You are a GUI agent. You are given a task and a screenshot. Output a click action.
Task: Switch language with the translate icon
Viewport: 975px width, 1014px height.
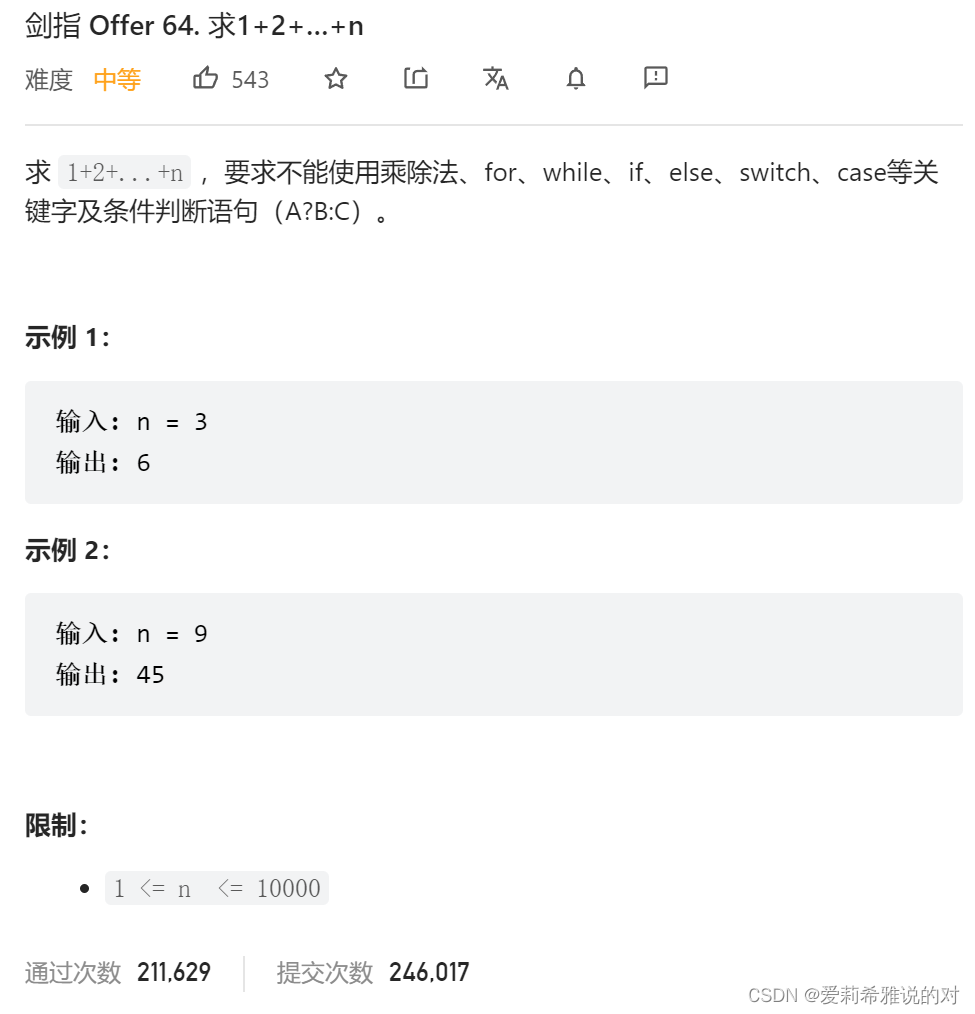point(496,78)
